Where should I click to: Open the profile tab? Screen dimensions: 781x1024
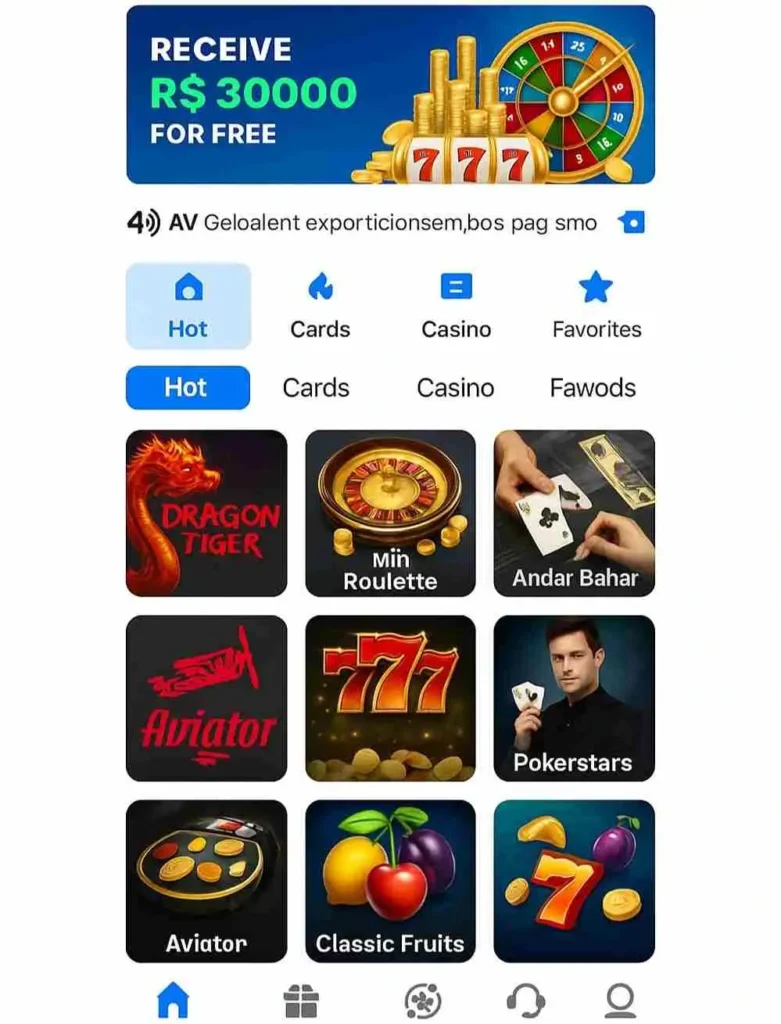pyautogui.click(x=620, y=999)
